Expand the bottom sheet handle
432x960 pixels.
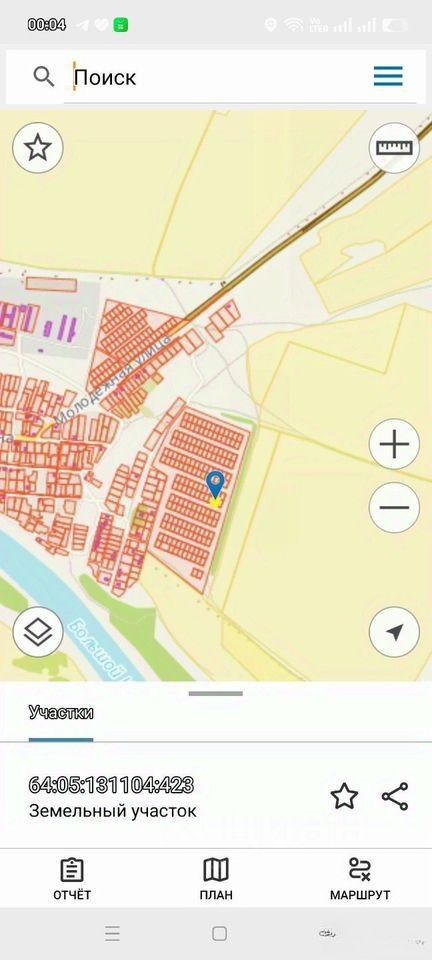[x=215, y=694]
